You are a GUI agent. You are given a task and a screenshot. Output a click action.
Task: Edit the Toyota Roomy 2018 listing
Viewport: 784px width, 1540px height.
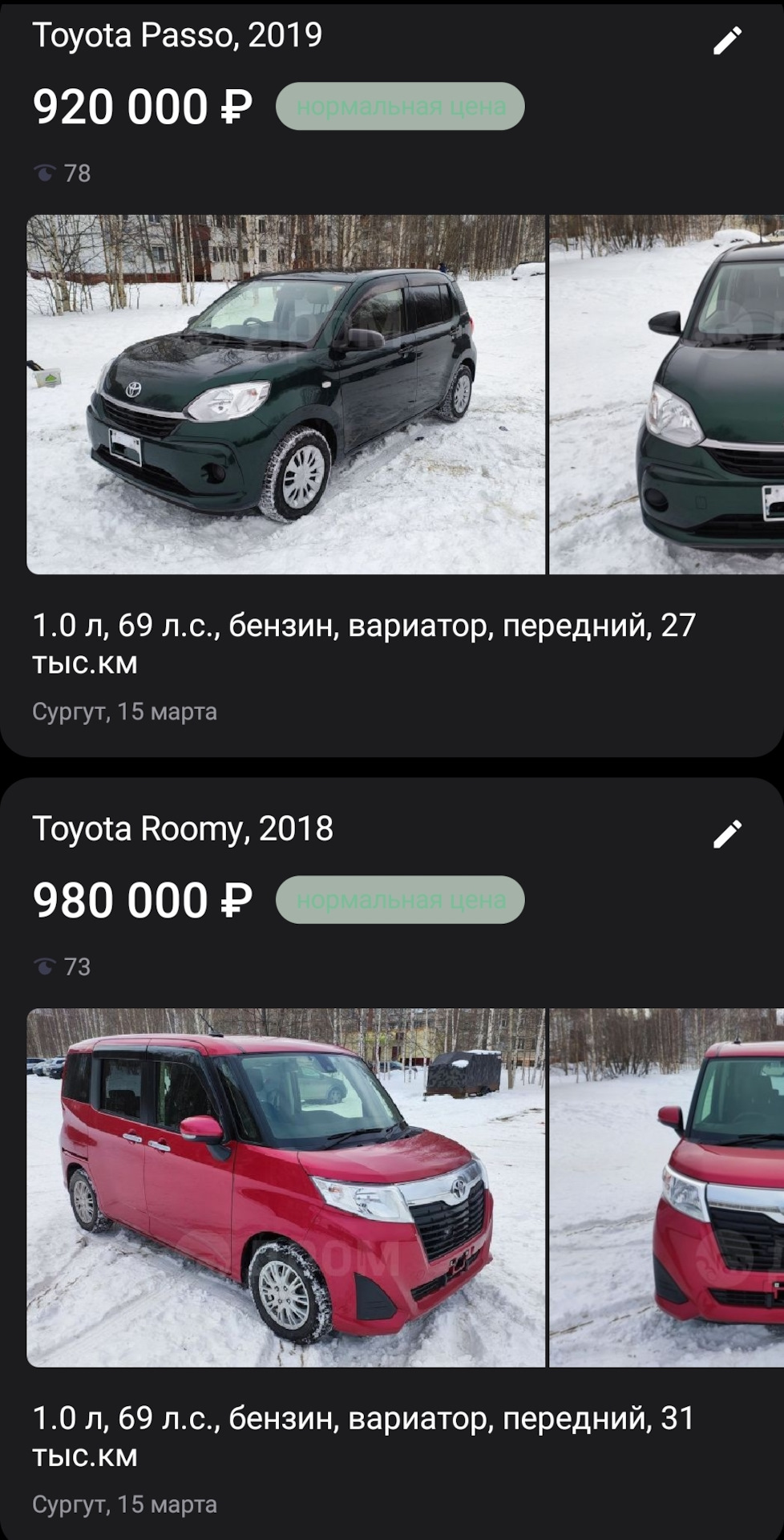click(727, 834)
